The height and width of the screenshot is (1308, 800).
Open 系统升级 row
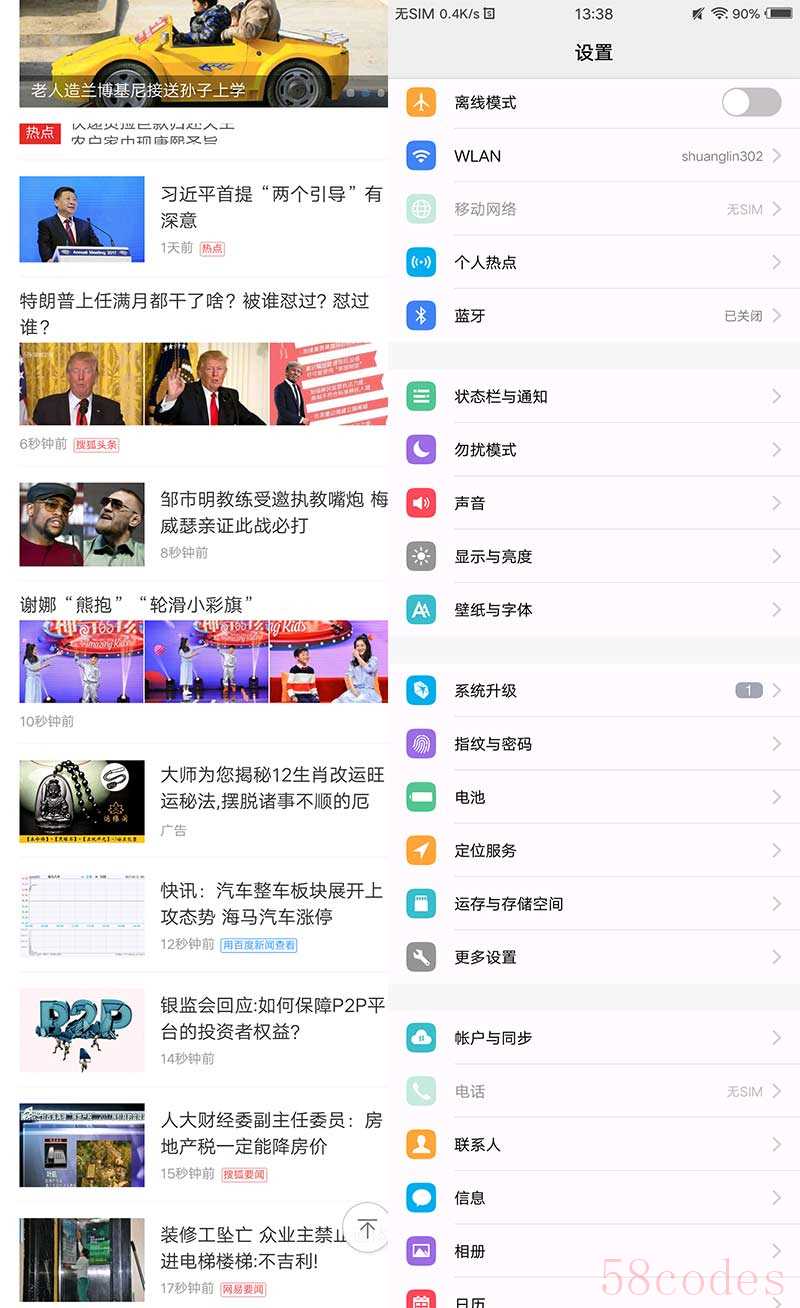point(594,691)
